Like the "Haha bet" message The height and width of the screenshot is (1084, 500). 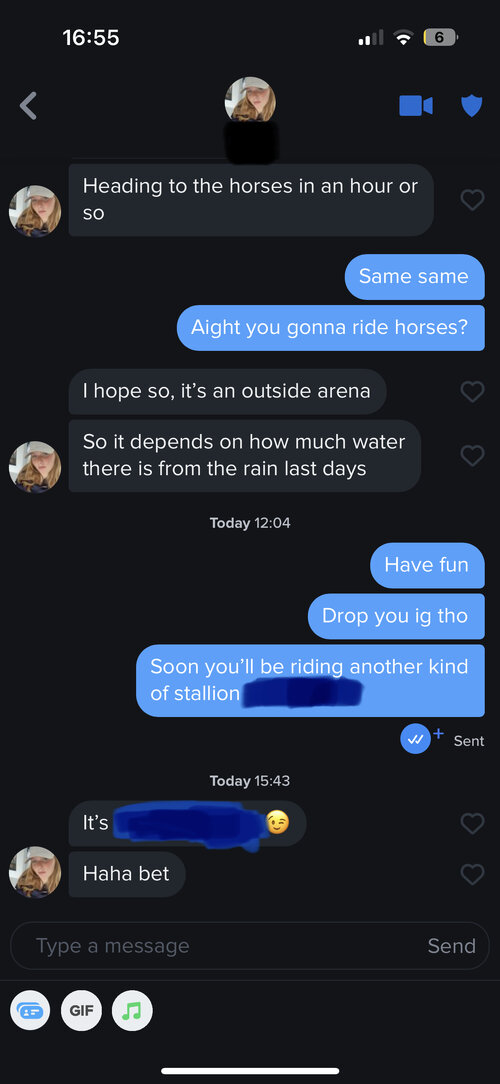[x=472, y=874]
